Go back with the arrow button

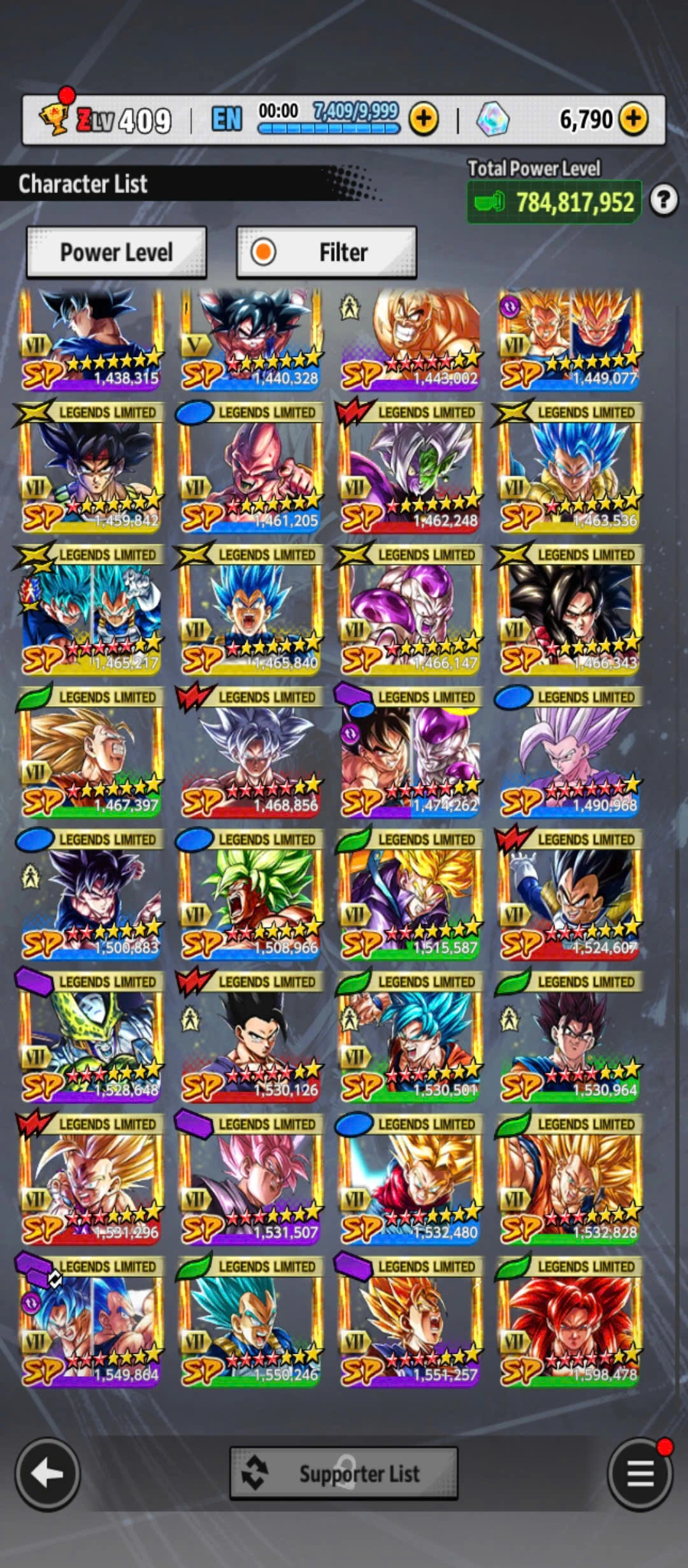point(47,1473)
